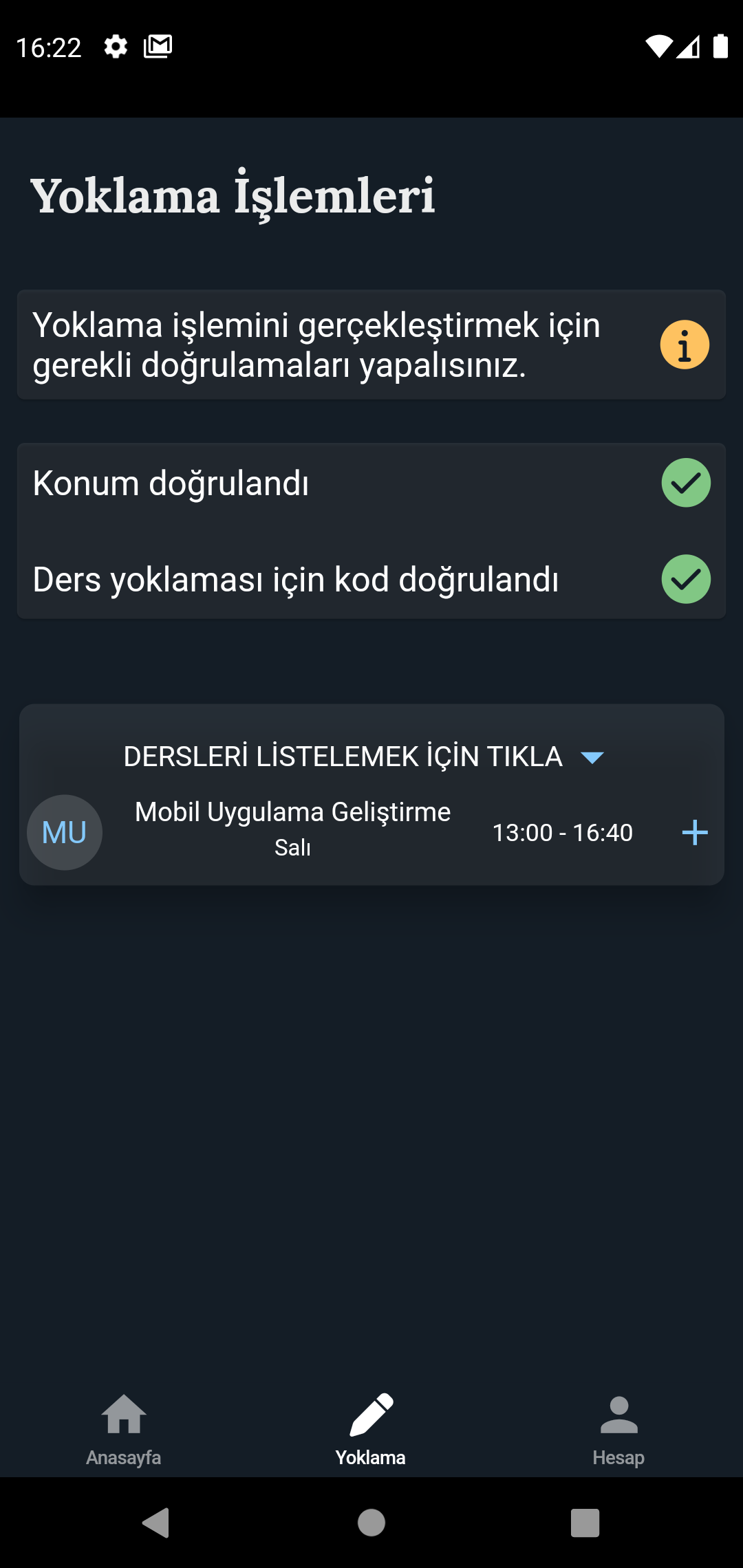Tap the checkmark for Ders yoklaması kod doğrulandı
The height and width of the screenshot is (1568, 743).
point(685,579)
